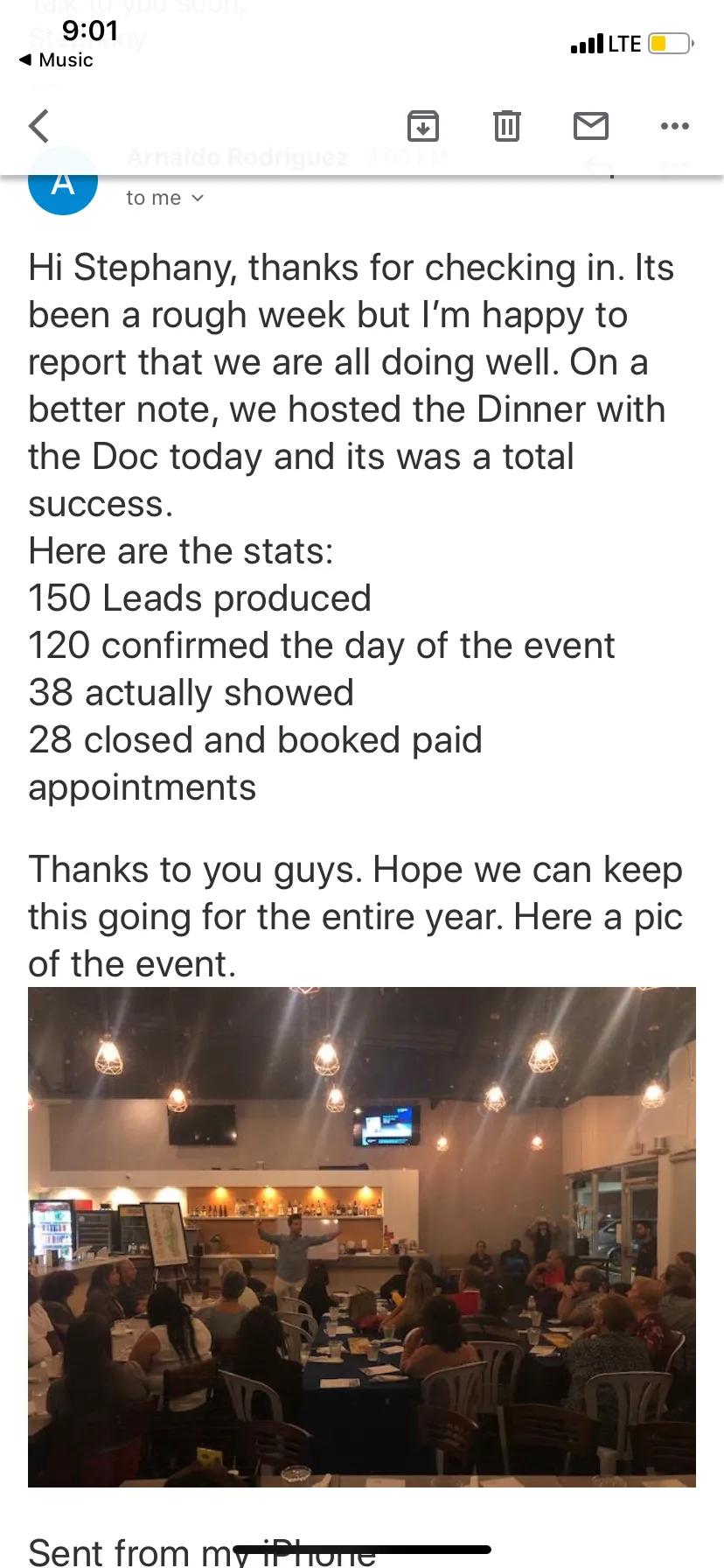Open the attached event photo

362,1236
